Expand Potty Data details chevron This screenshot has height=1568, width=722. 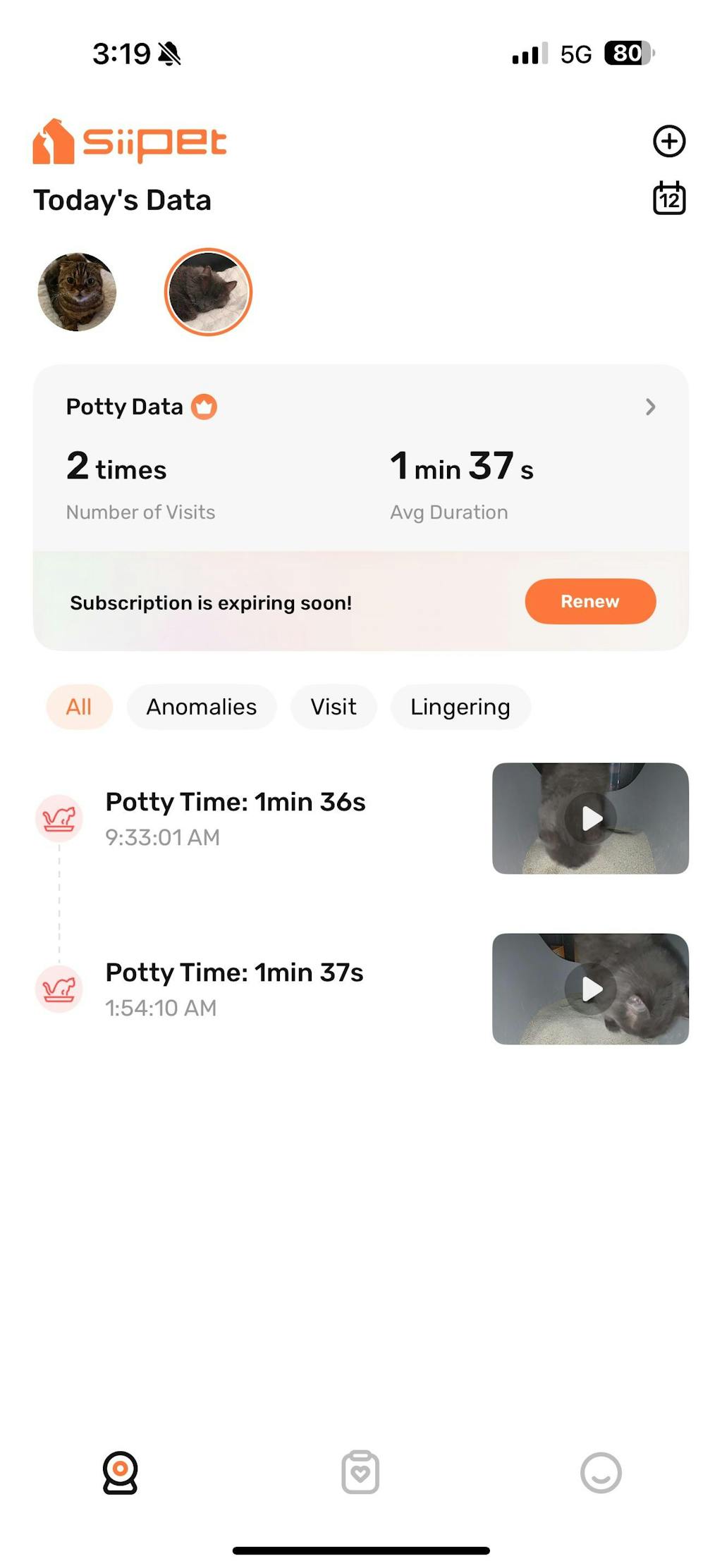(650, 407)
